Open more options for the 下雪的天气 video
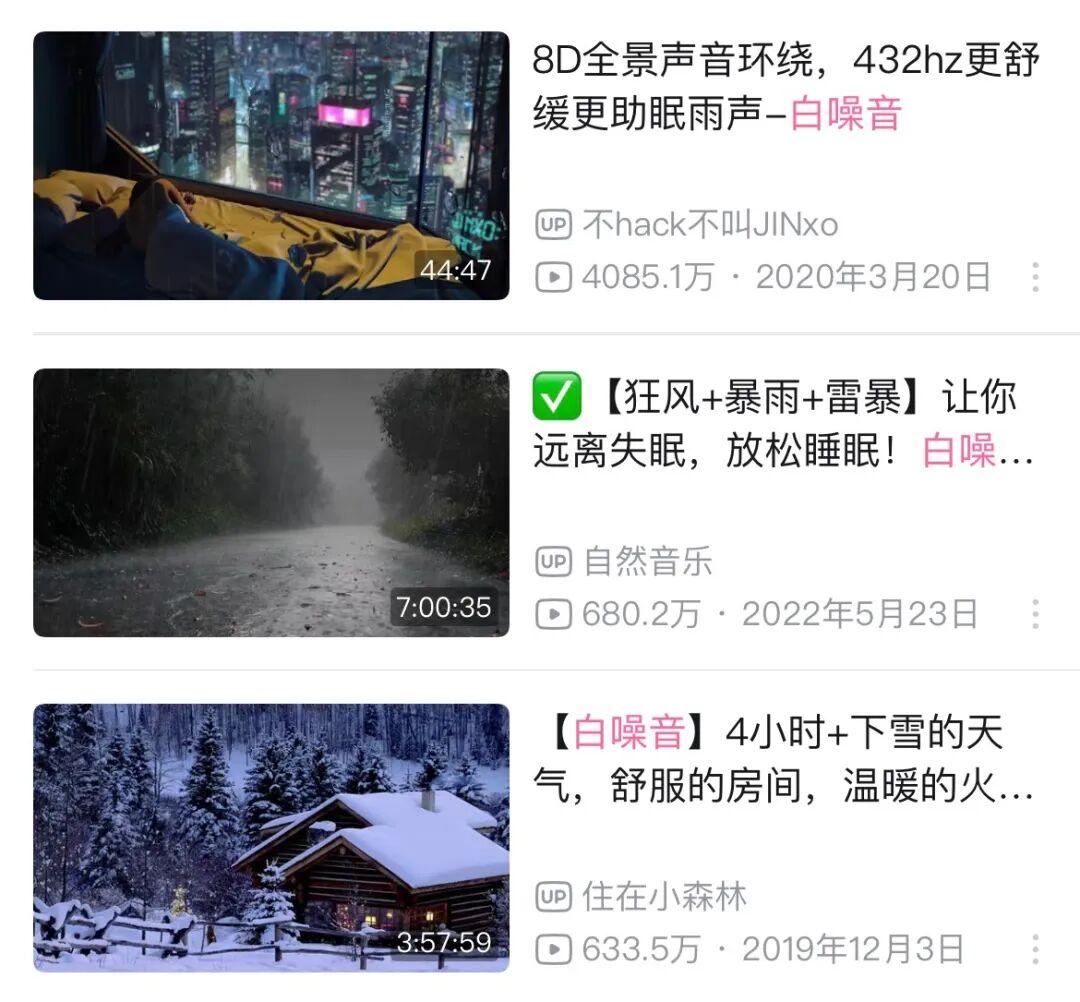Viewport: 1080px width, 1002px height. coord(1035,948)
